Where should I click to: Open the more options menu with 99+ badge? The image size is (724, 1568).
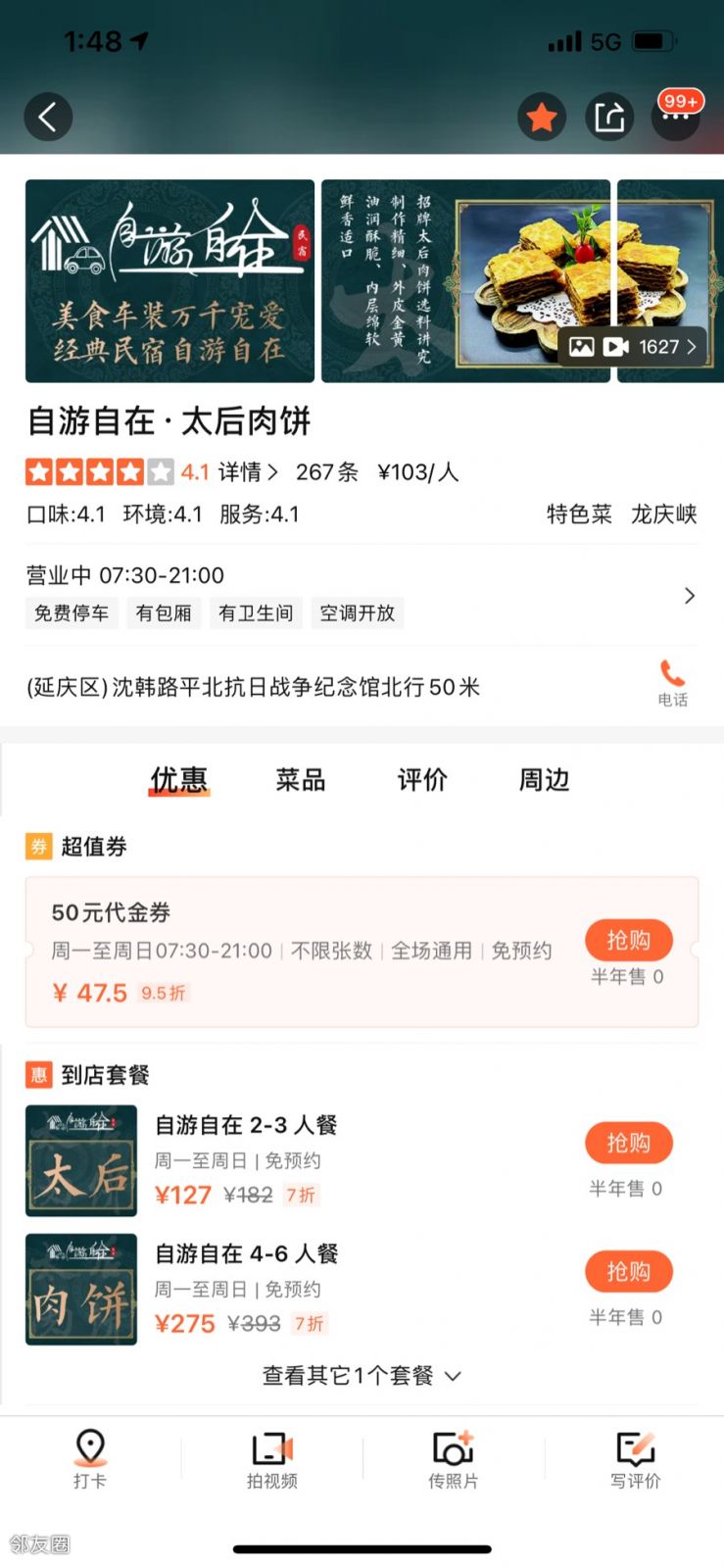(676, 117)
